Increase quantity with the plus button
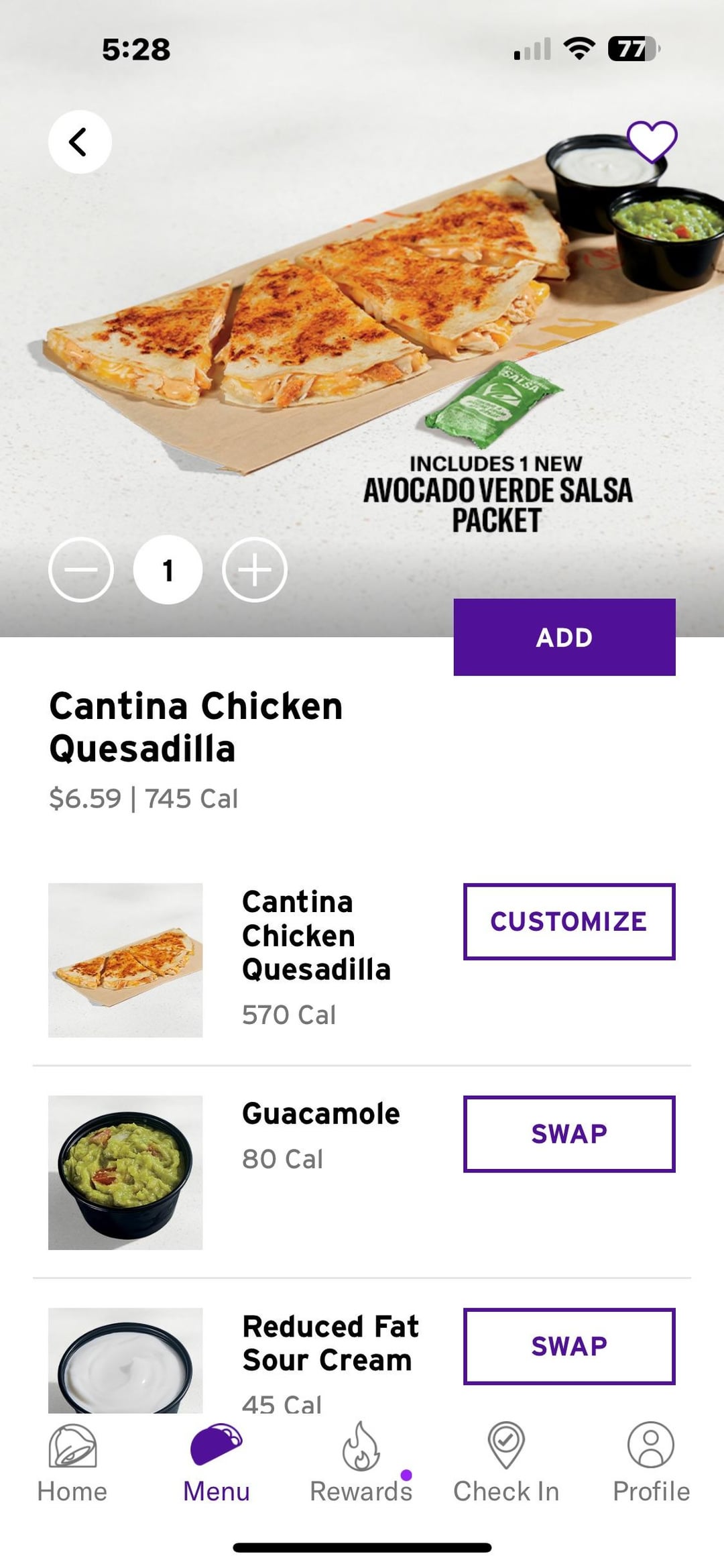Screen dimensions: 724x1568 [x=255, y=569]
